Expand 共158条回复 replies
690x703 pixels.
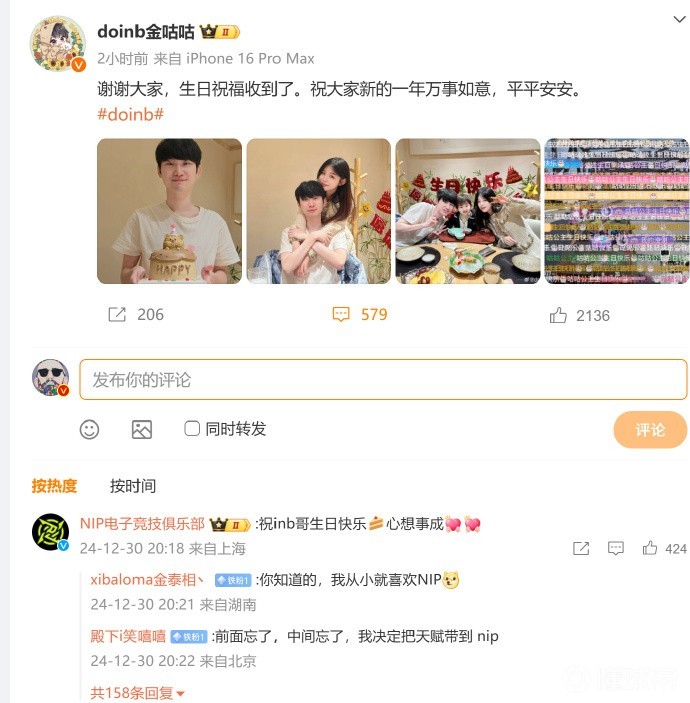137,692
